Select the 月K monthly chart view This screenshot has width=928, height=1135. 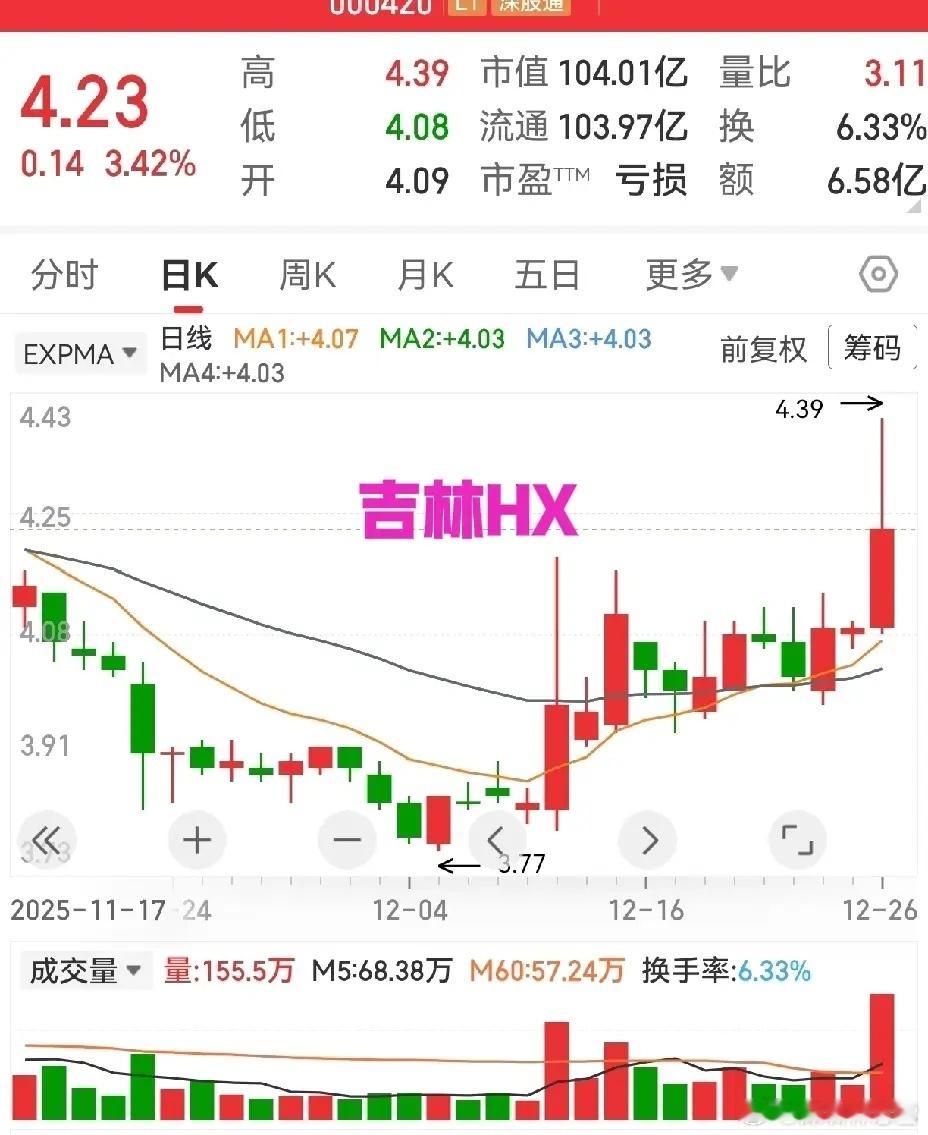(x=423, y=275)
